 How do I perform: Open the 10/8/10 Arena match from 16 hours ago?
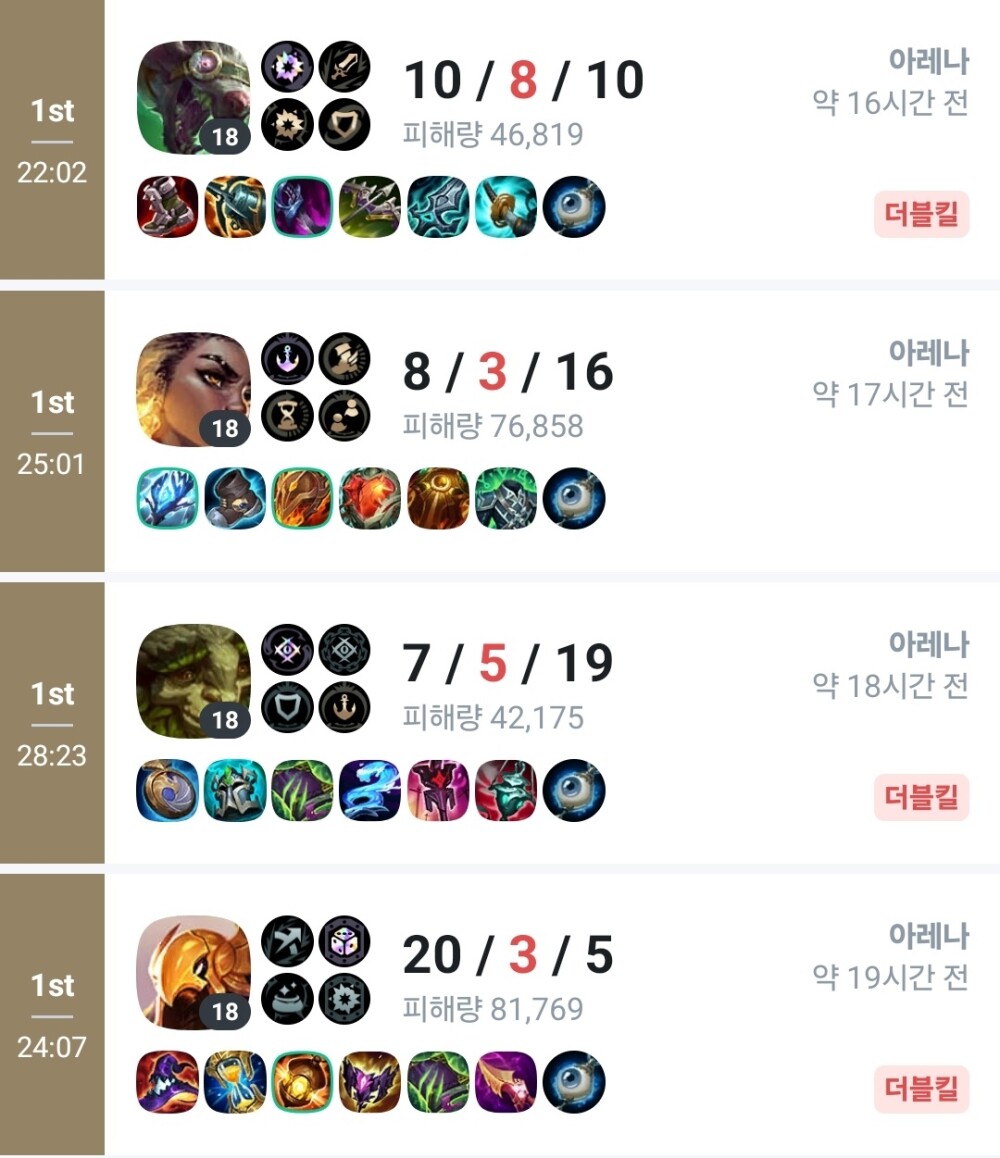[x=522, y=82]
